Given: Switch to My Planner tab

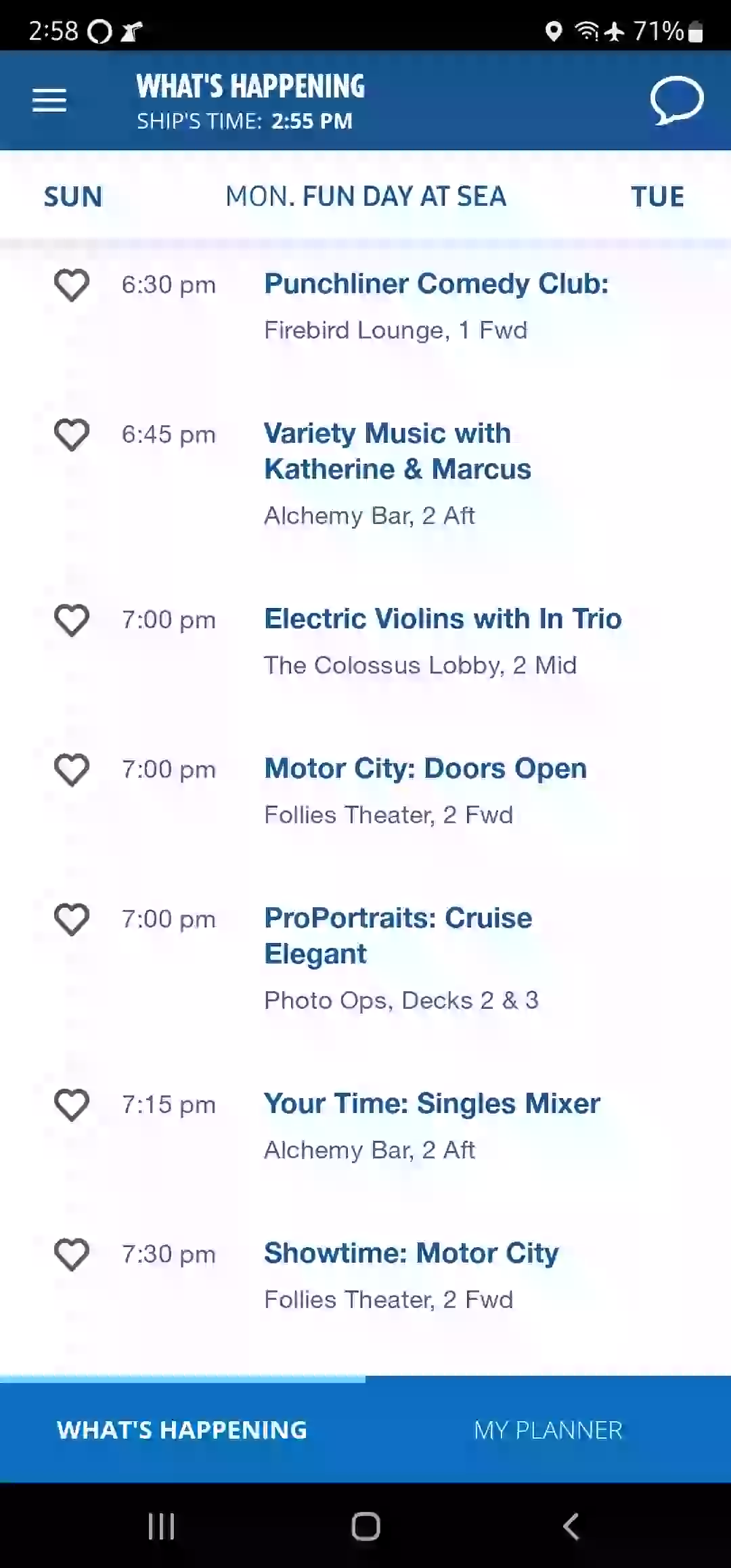Looking at the screenshot, I should 548,1430.
